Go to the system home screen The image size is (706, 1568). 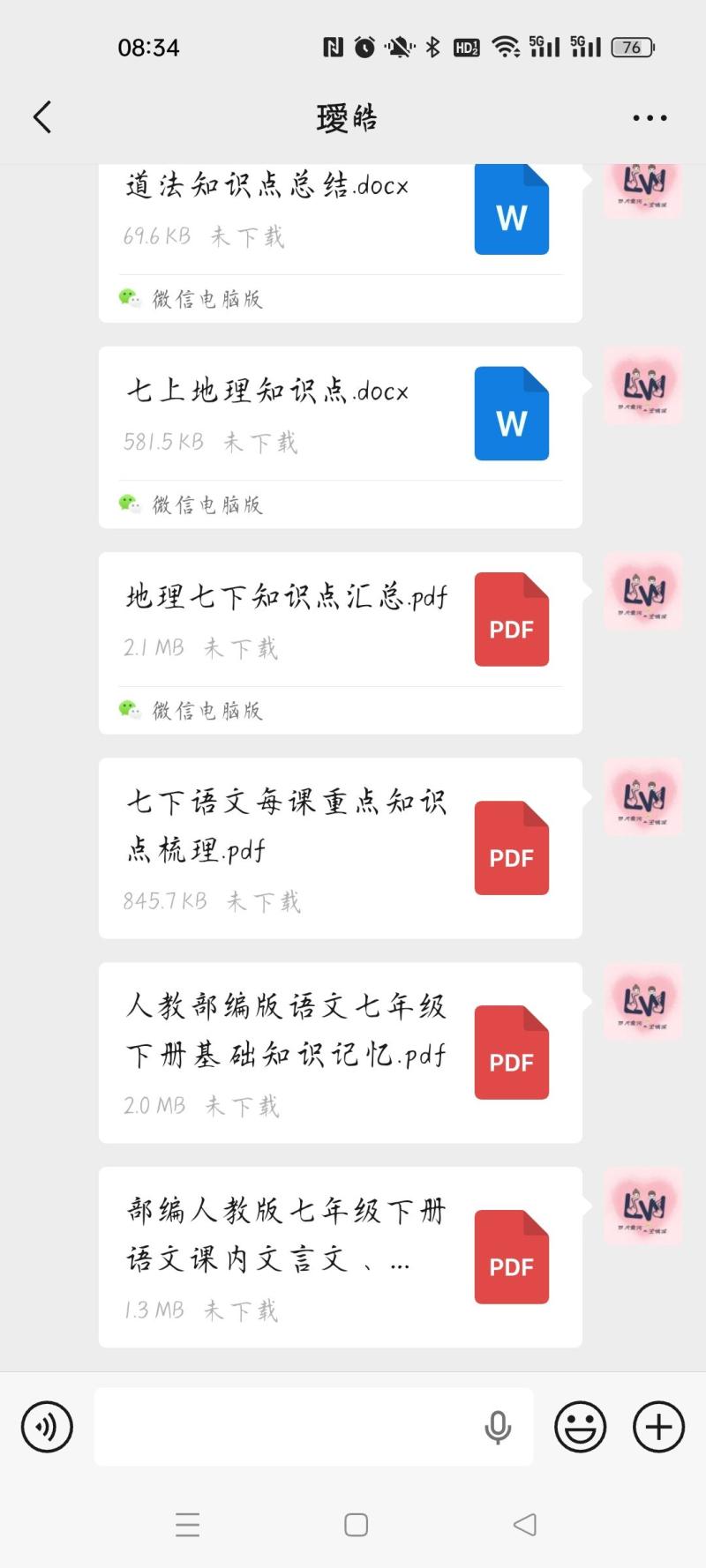pyautogui.click(x=356, y=1525)
